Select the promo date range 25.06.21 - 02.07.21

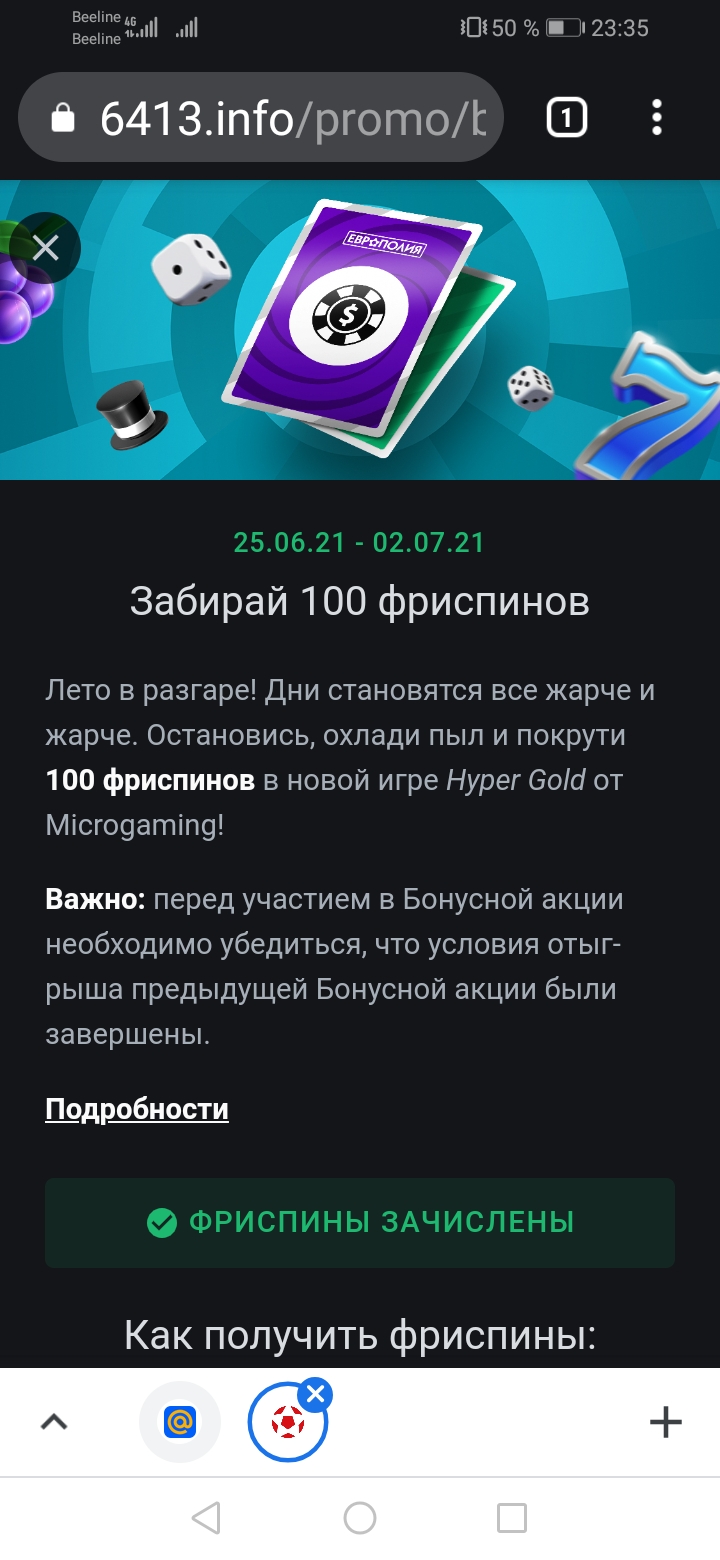pyautogui.click(x=360, y=544)
